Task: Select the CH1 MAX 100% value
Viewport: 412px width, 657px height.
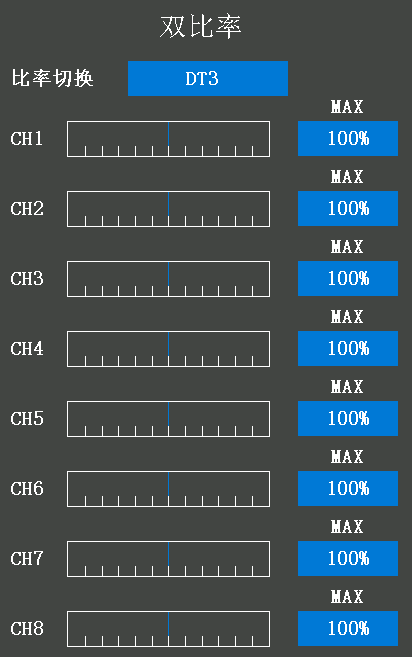Action: 348,138
